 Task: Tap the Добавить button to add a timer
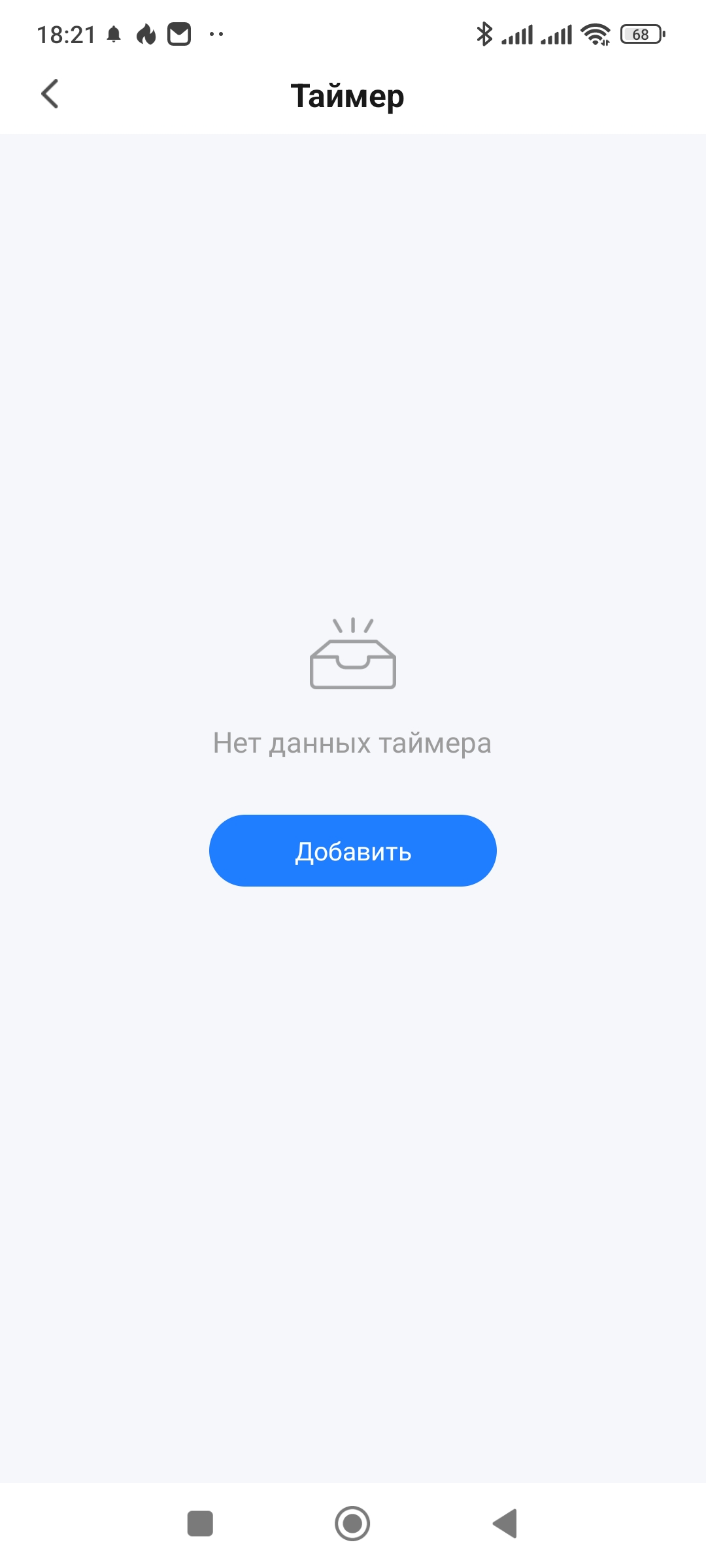coord(353,851)
